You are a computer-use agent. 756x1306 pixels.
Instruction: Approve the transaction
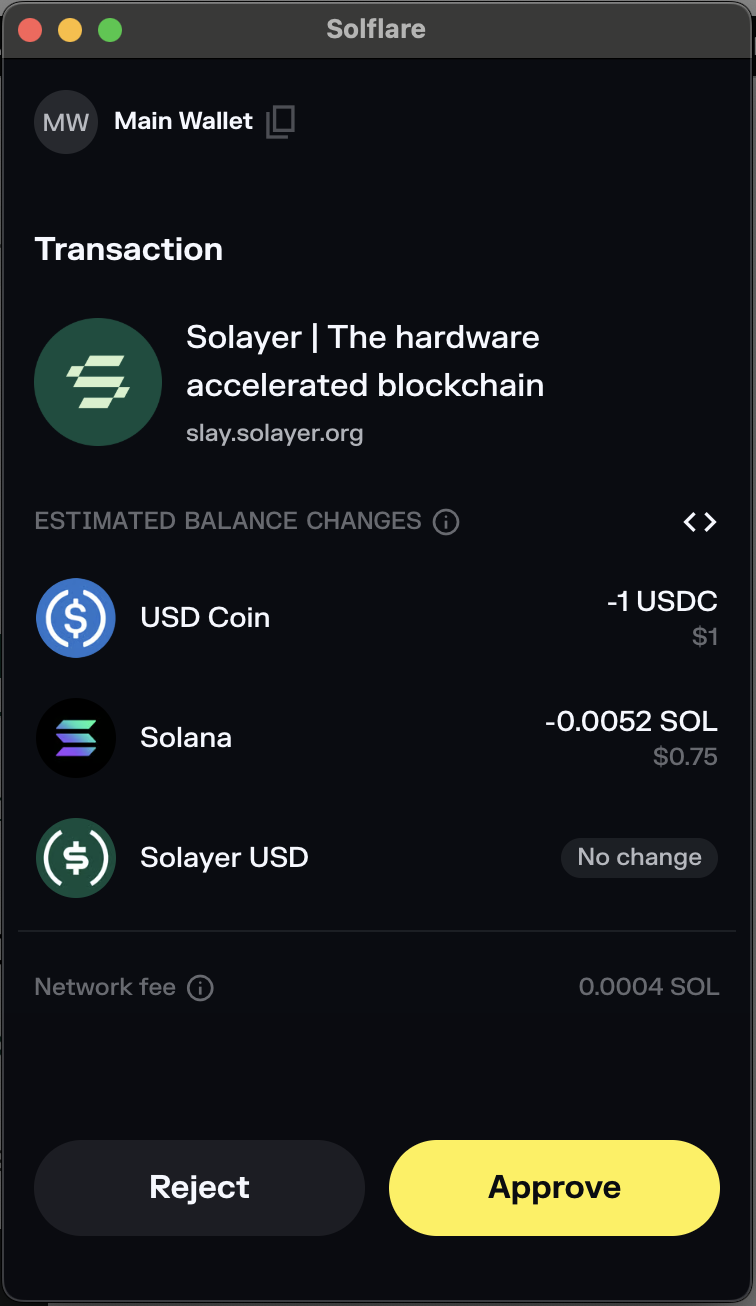(x=554, y=1188)
